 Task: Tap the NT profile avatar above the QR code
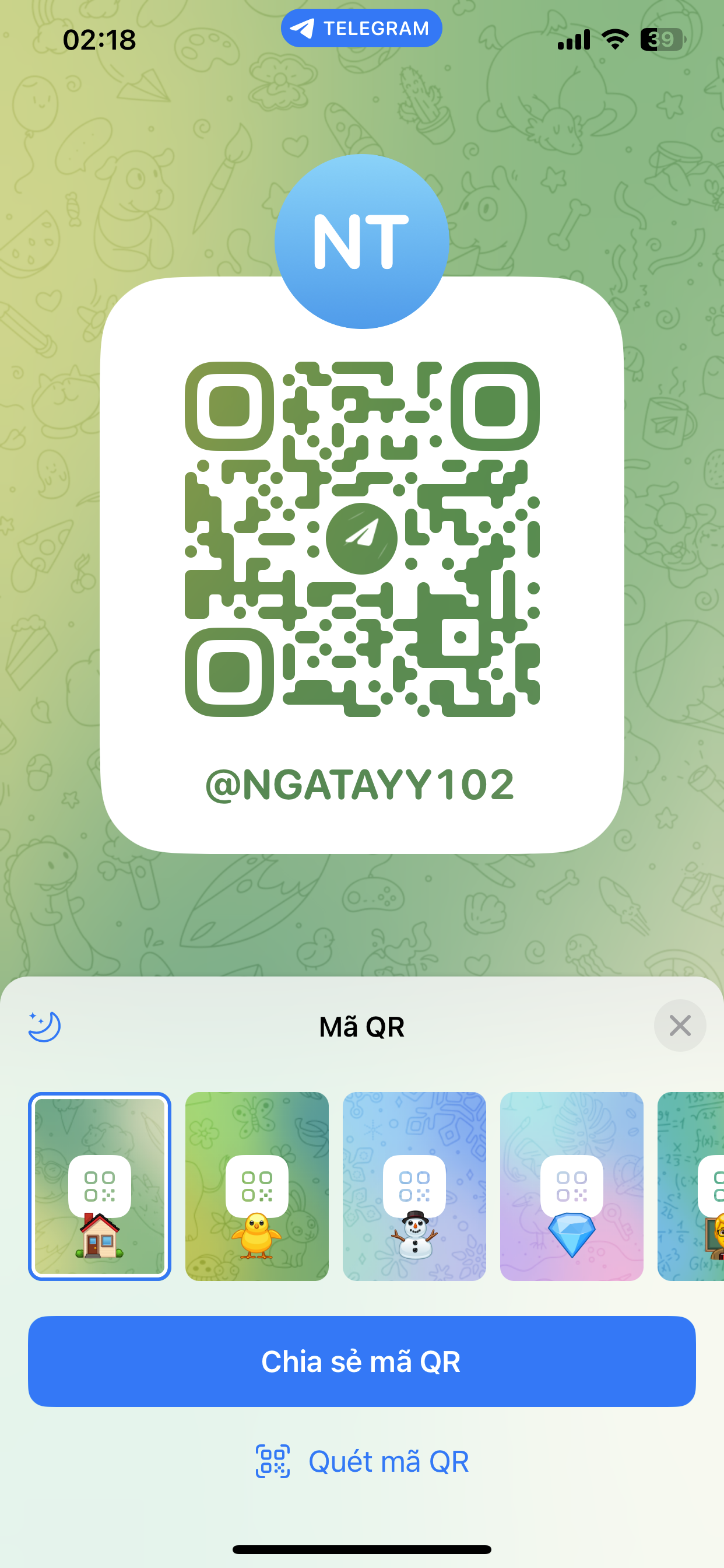(361, 242)
